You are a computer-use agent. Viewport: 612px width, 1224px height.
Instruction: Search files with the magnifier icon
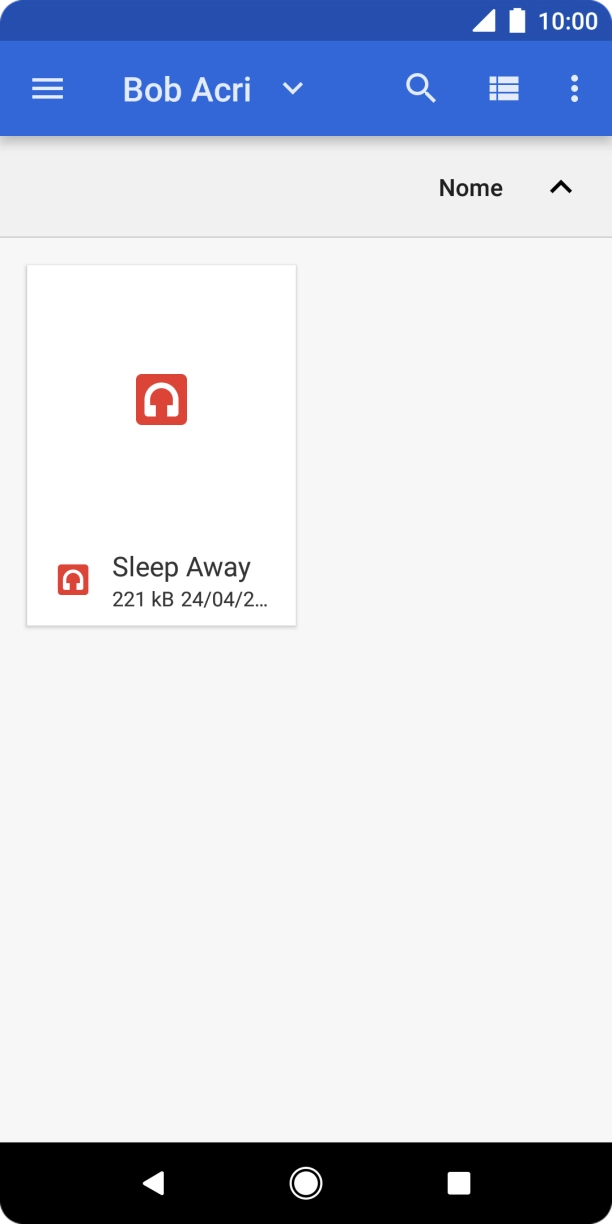click(x=421, y=89)
